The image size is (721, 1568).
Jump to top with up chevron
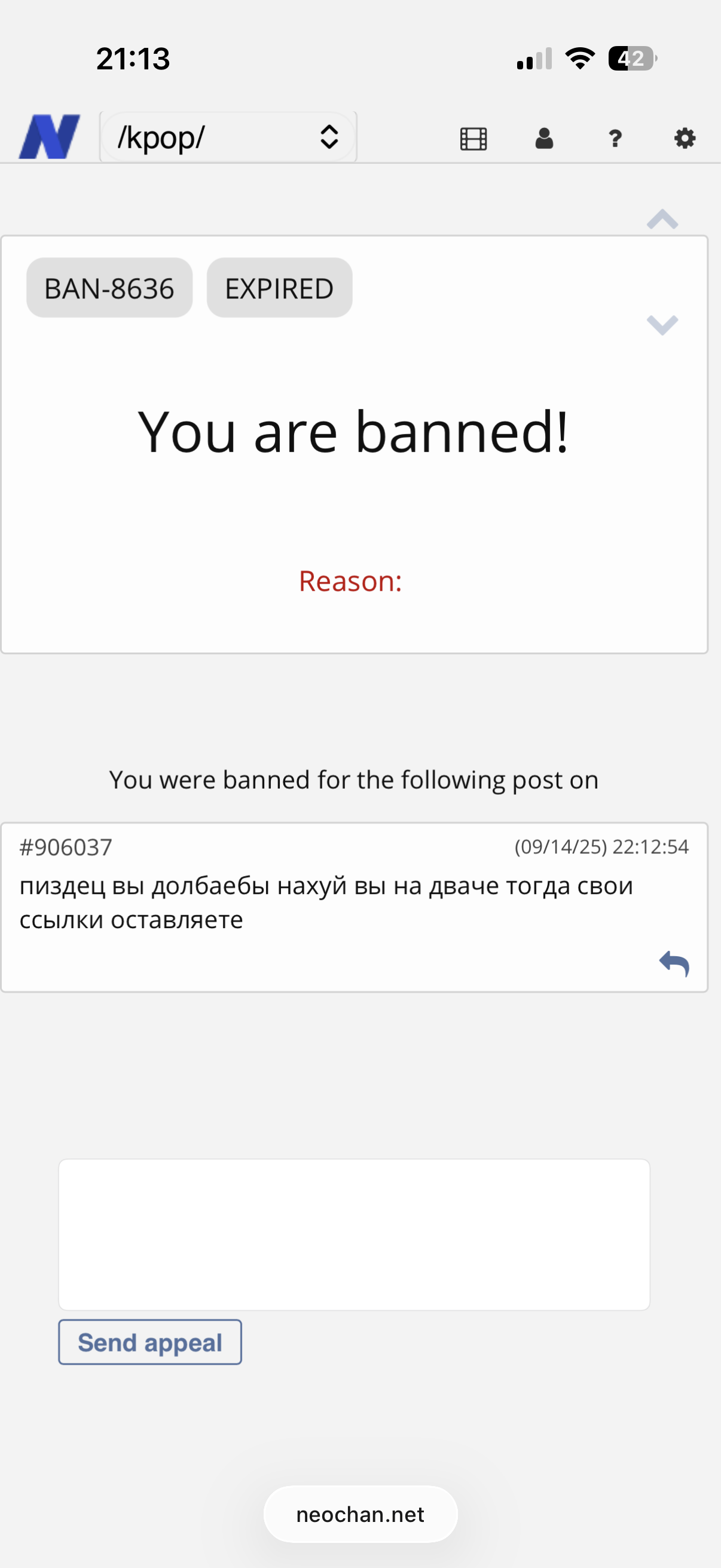(x=662, y=219)
